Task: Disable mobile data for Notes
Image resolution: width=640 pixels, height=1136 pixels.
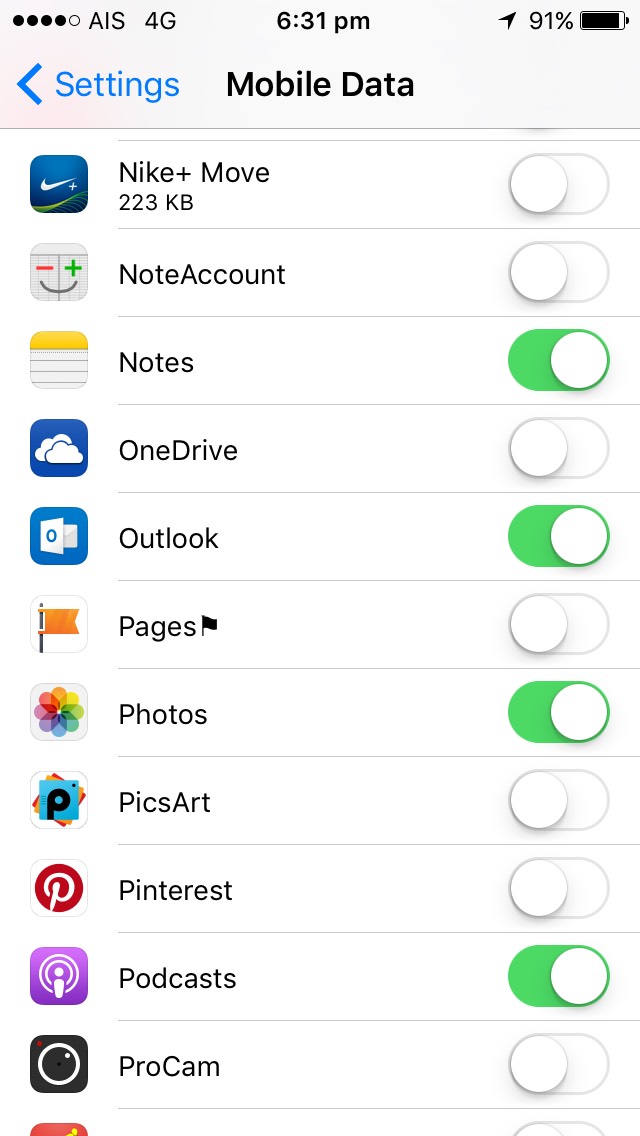Action: click(559, 360)
